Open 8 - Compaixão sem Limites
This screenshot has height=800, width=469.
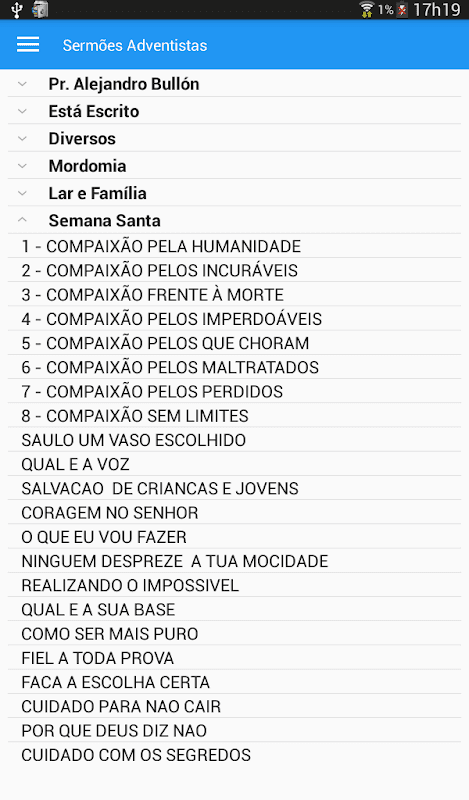coord(234,416)
